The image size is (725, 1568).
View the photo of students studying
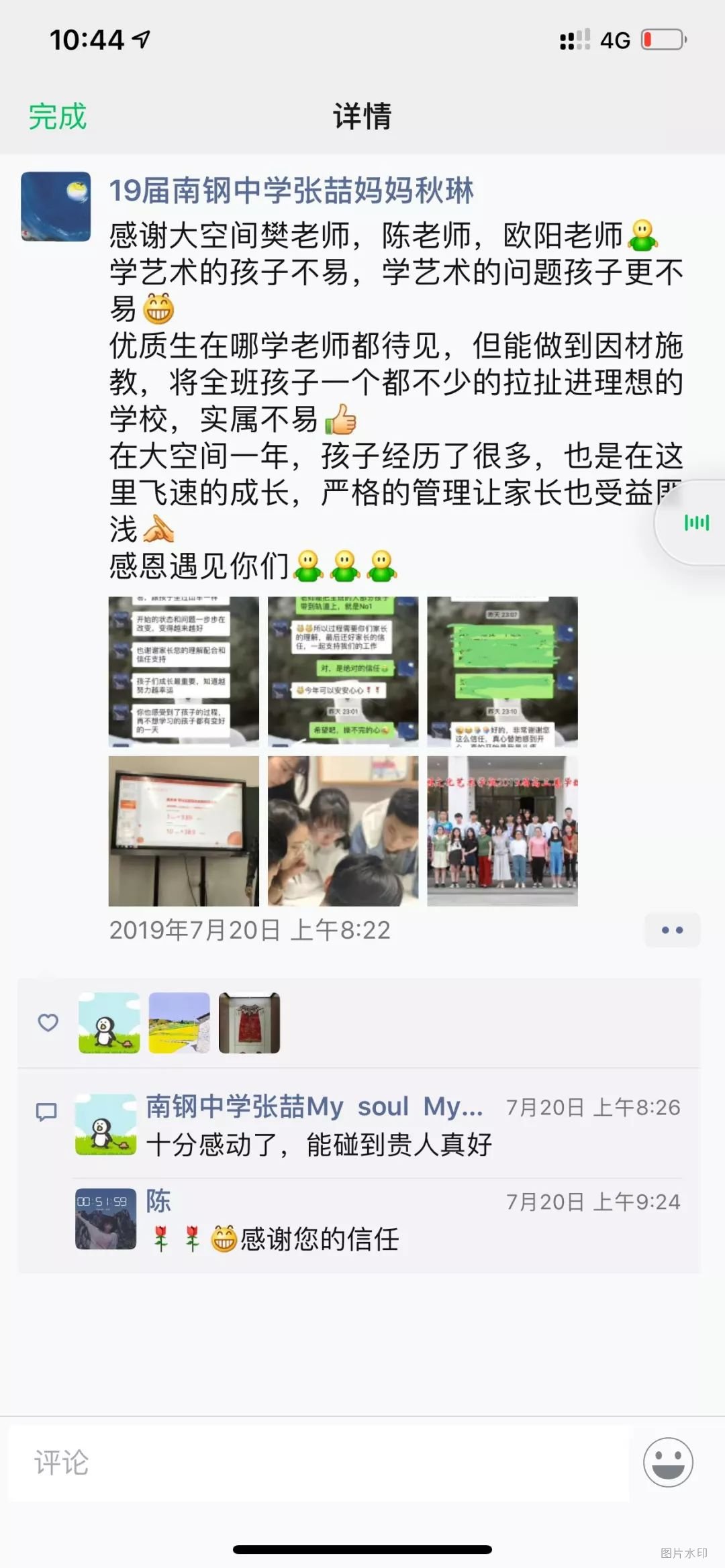(342, 831)
